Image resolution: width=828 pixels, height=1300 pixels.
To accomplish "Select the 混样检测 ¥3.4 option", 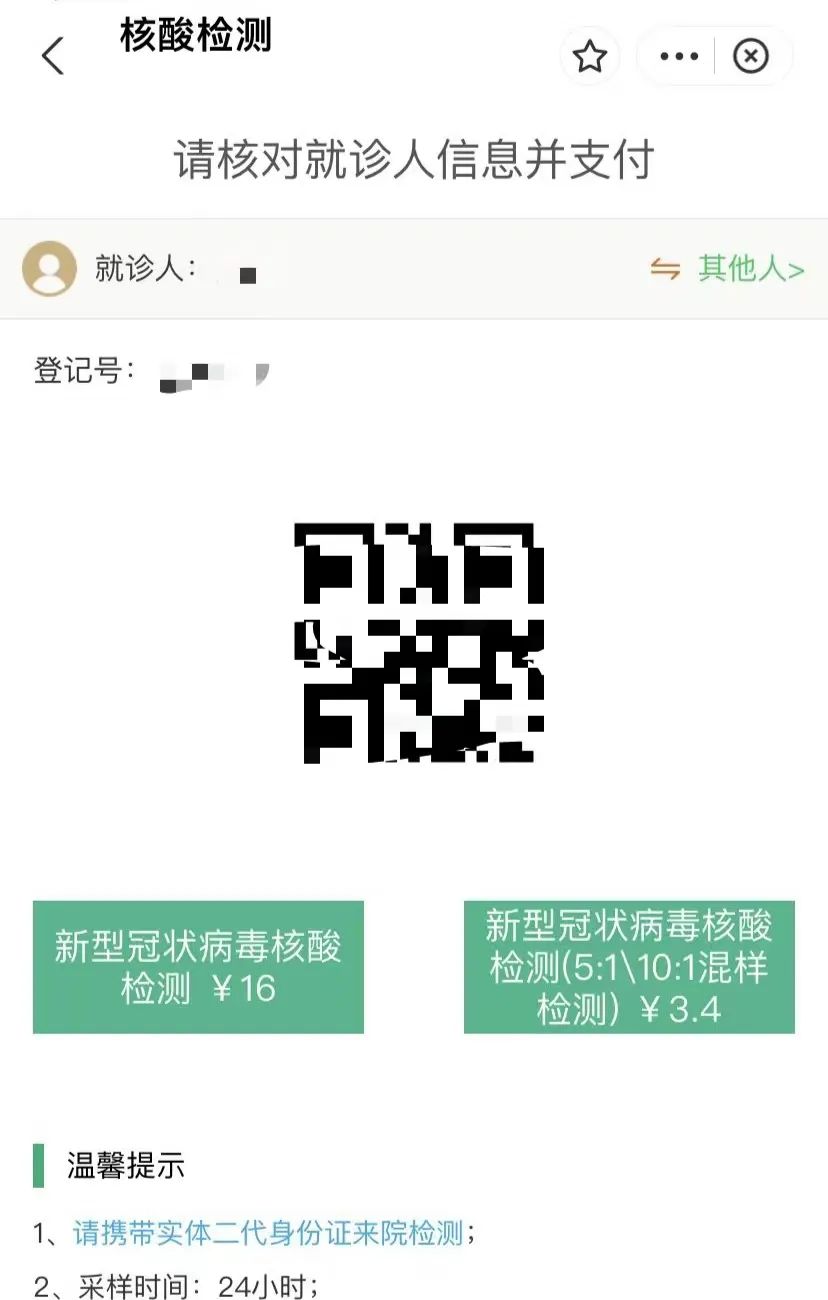I will tap(630, 968).
